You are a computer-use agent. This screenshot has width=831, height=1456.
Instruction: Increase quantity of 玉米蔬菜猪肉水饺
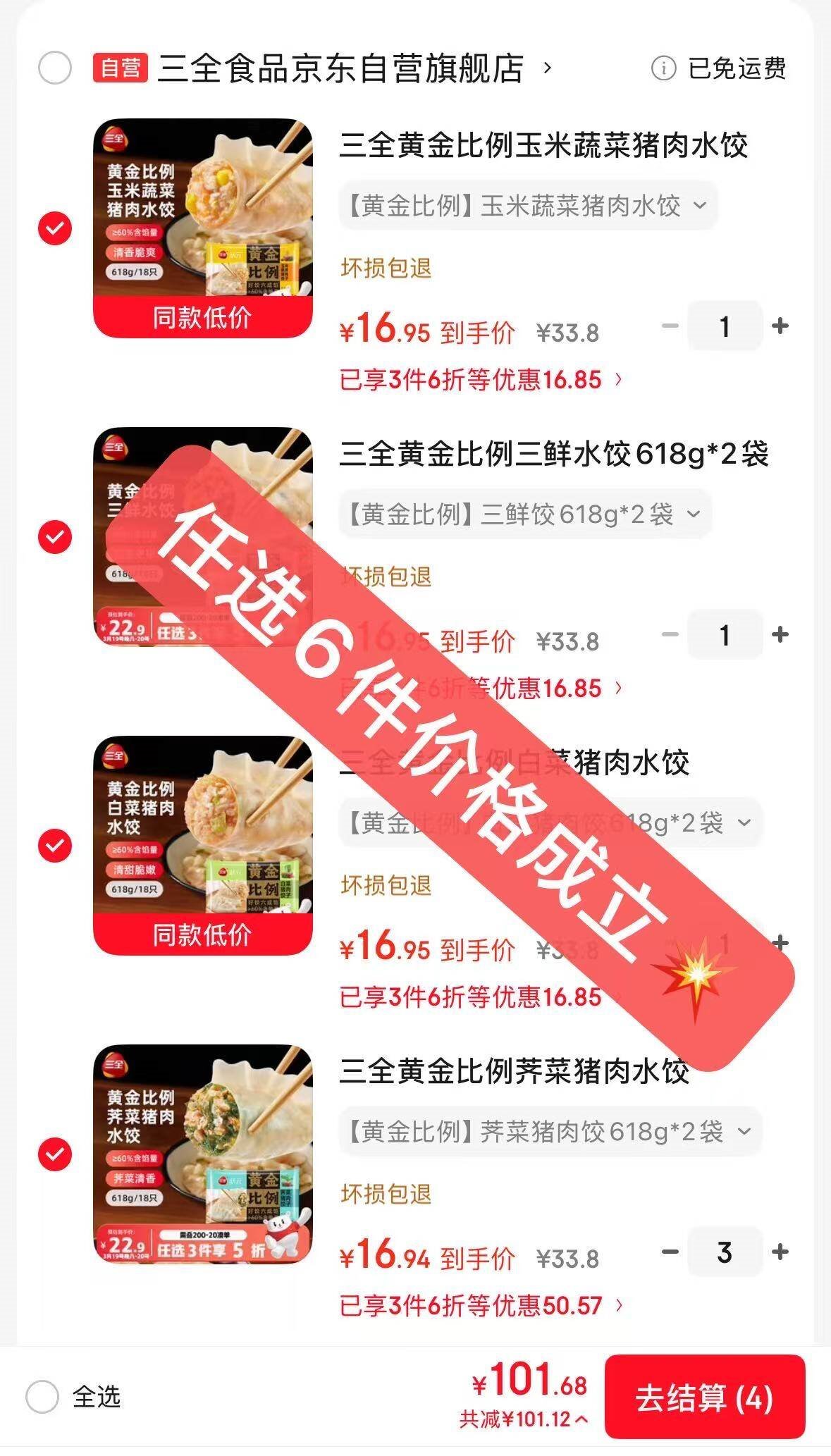point(780,326)
